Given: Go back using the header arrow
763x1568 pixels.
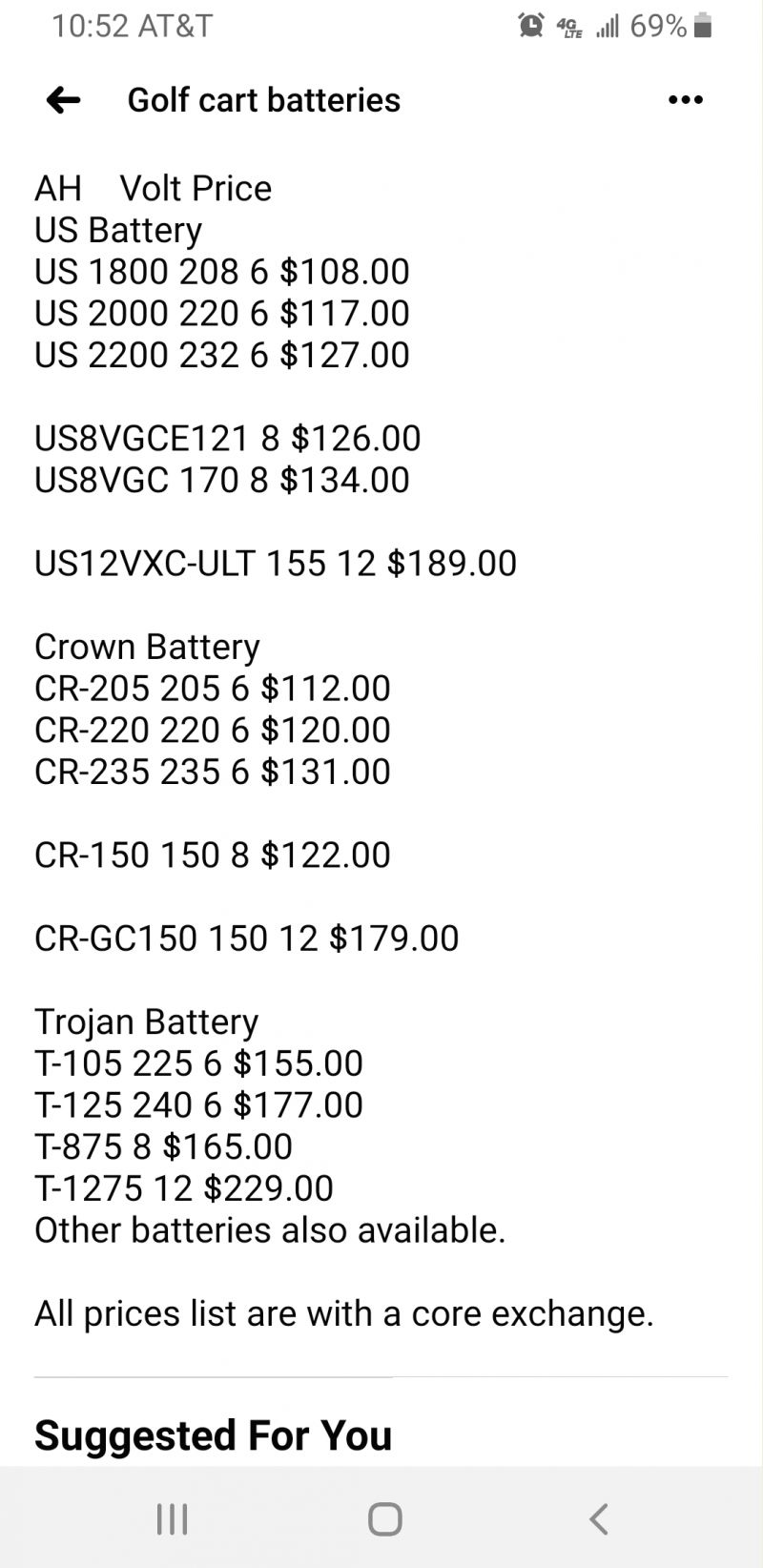Looking at the screenshot, I should click(63, 99).
